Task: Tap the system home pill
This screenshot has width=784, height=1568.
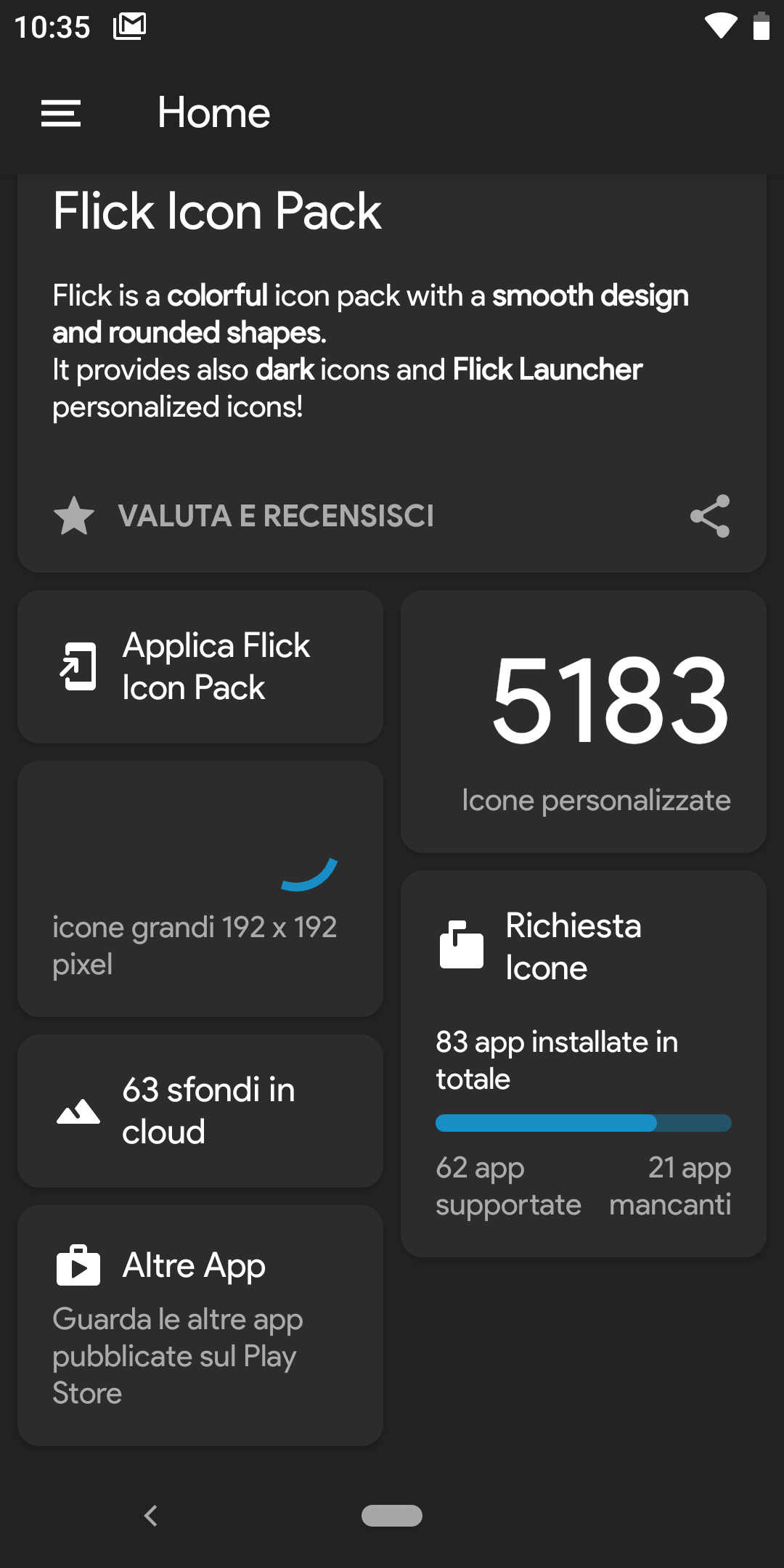Action: [x=392, y=1515]
